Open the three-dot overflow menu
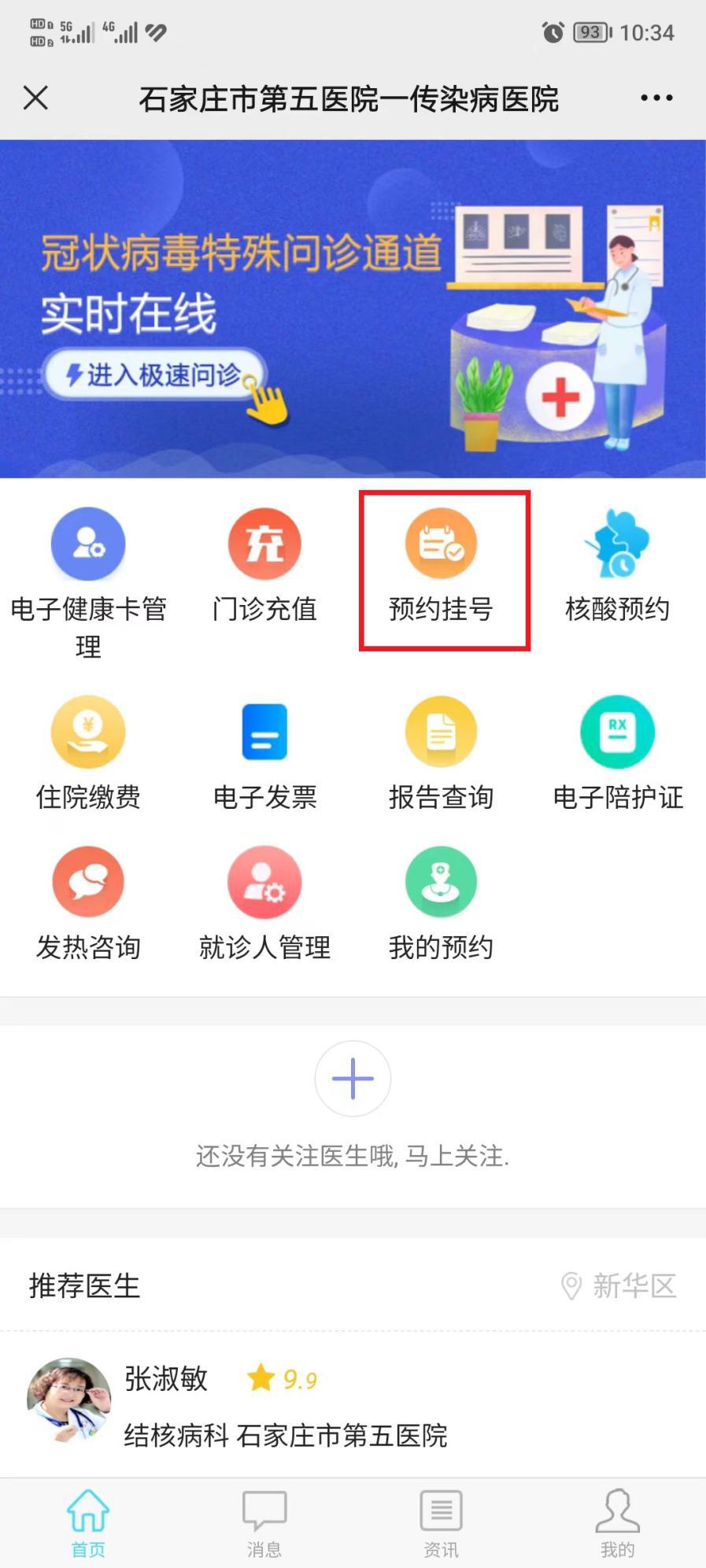This screenshot has height=1568, width=706. tap(656, 98)
